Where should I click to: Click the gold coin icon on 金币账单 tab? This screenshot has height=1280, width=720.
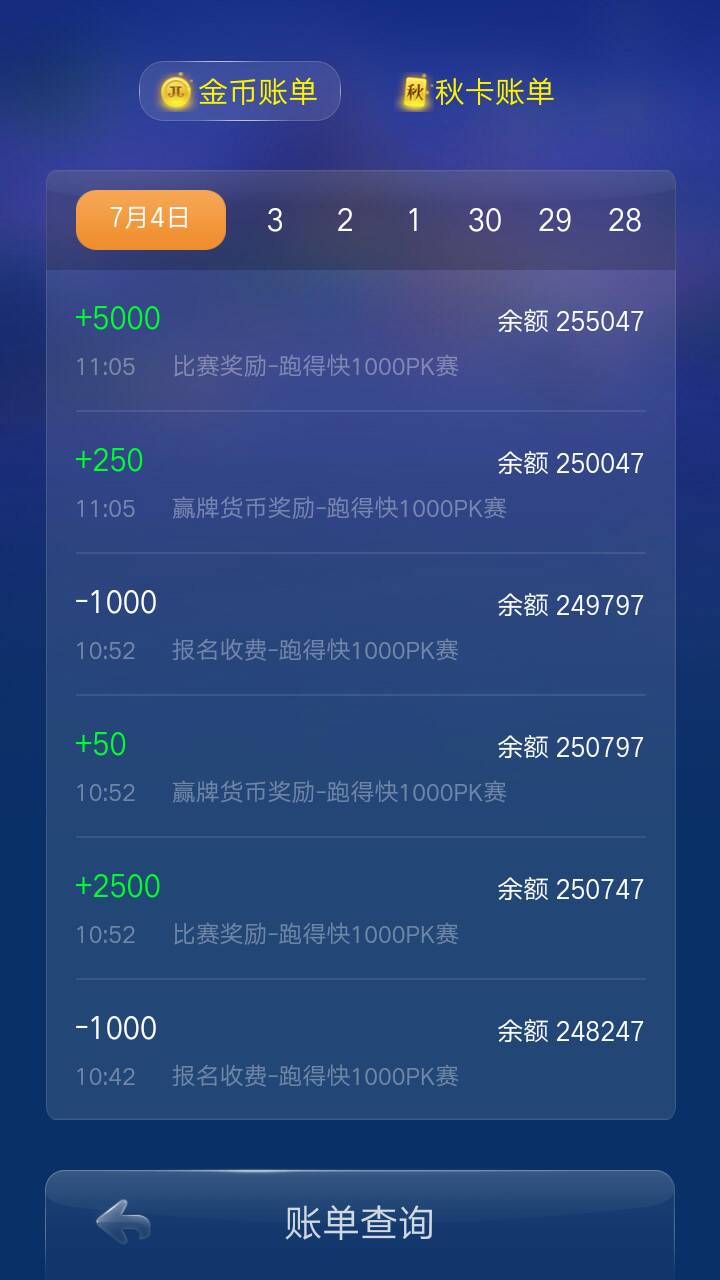(x=175, y=91)
